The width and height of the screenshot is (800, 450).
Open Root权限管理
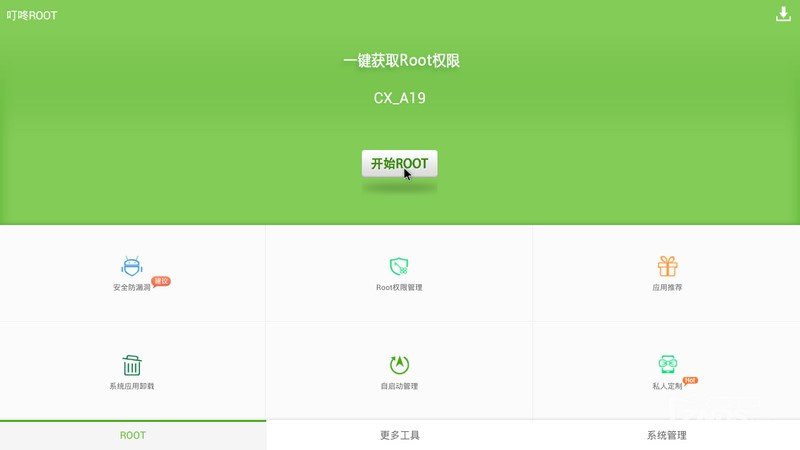399,273
